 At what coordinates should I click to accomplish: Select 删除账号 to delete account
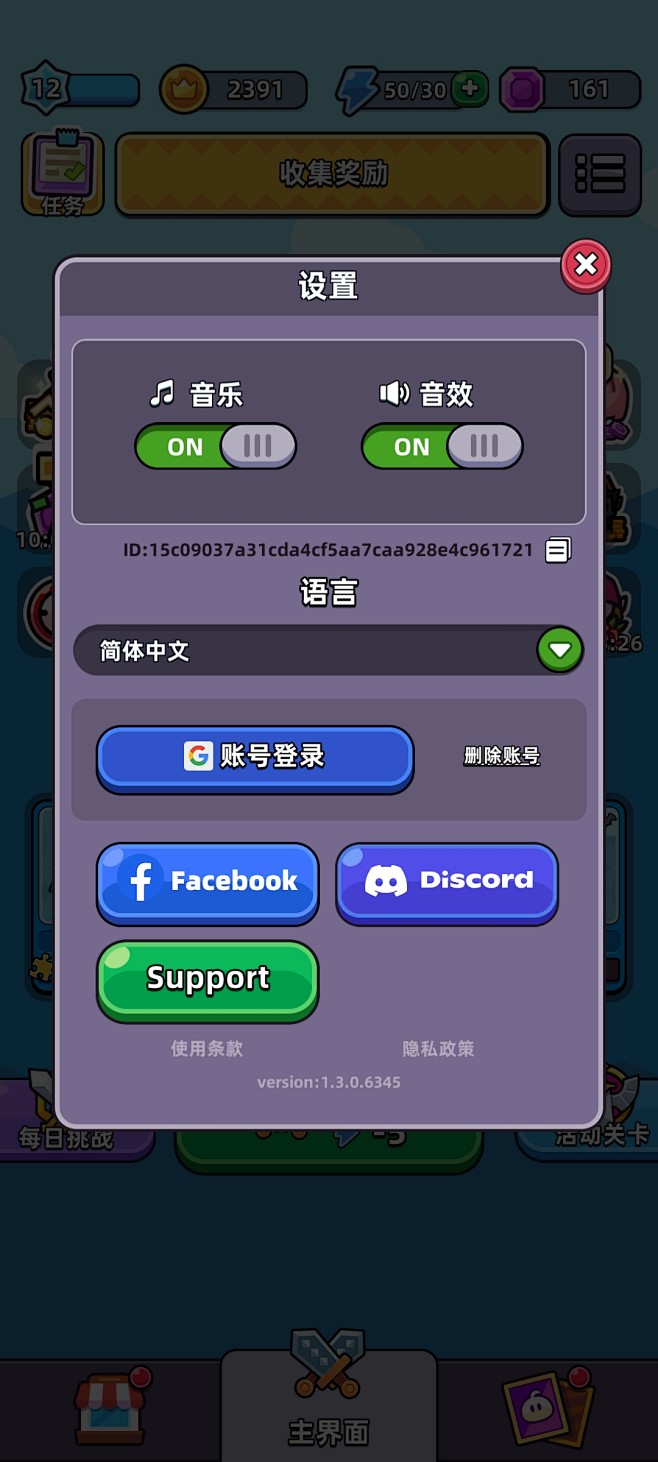(x=502, y=756)
